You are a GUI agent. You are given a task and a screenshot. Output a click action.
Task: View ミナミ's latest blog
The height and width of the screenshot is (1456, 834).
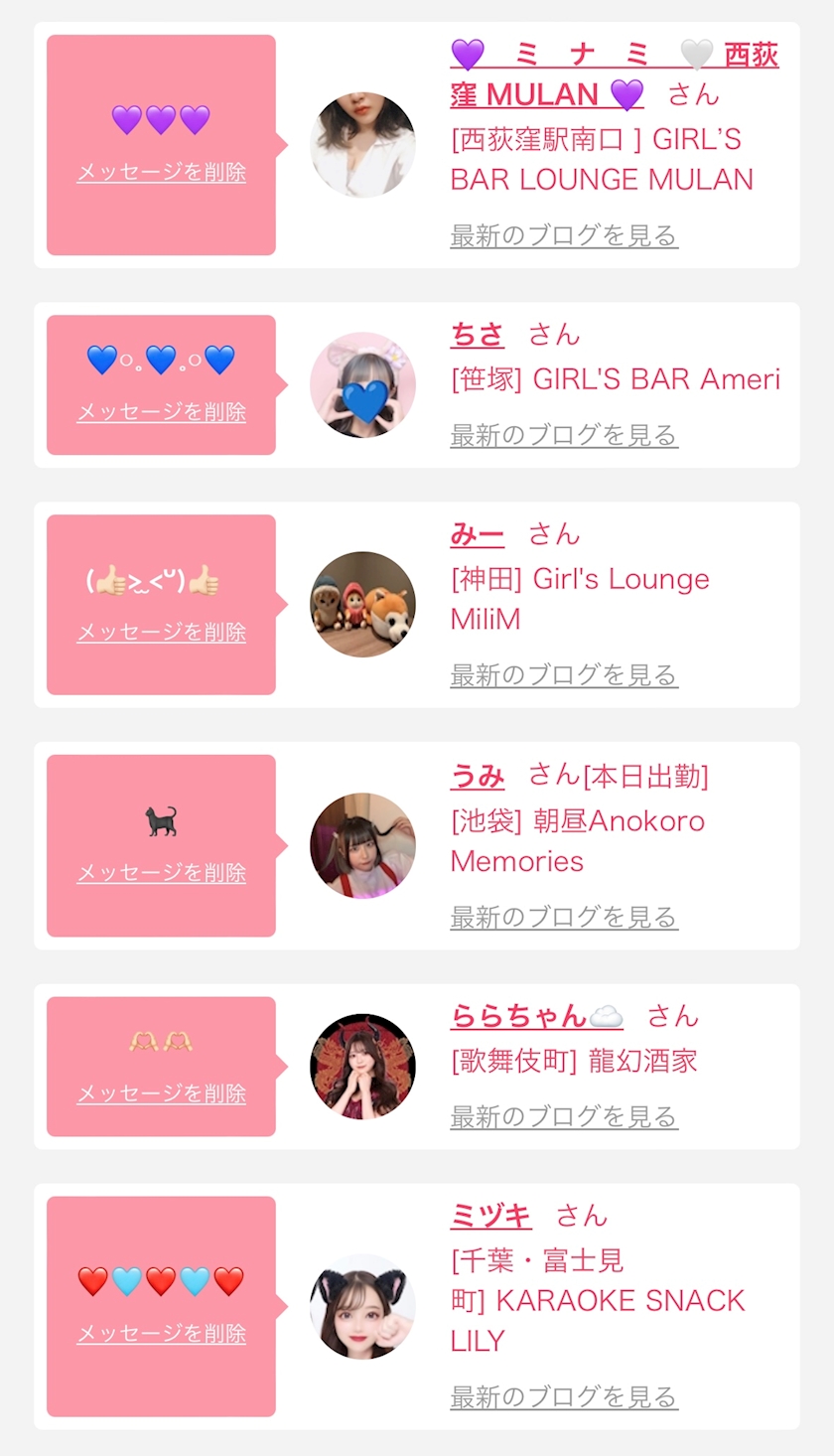pos(564,236)
